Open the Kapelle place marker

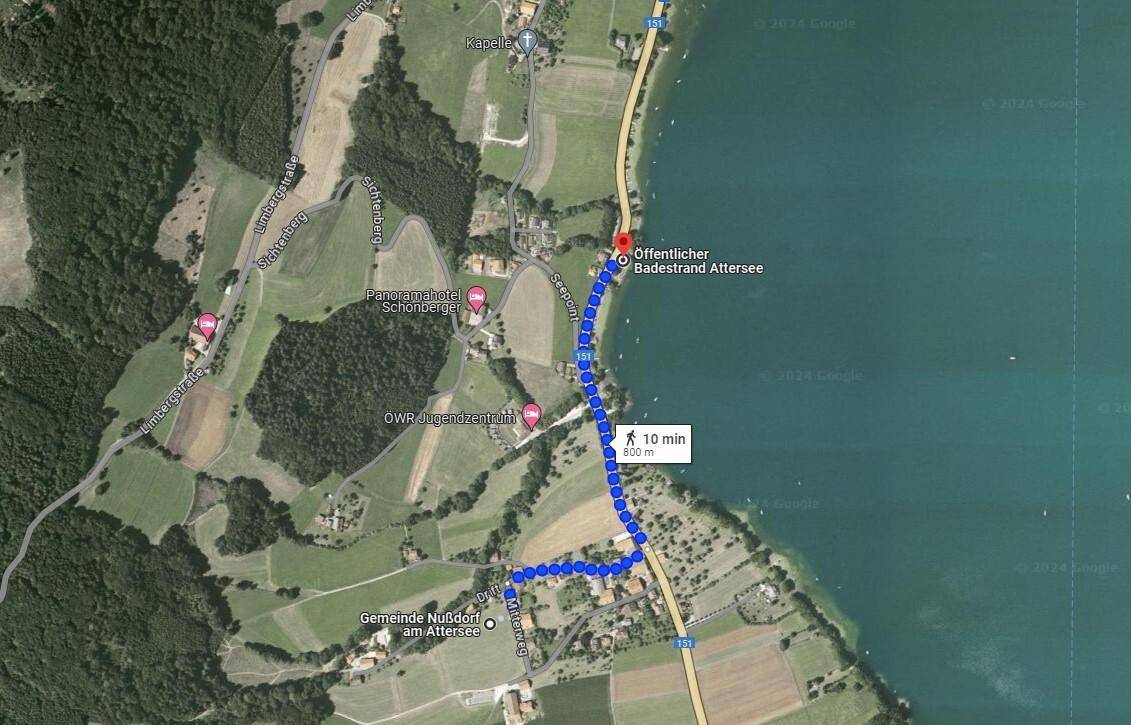[x=529, y=42]
